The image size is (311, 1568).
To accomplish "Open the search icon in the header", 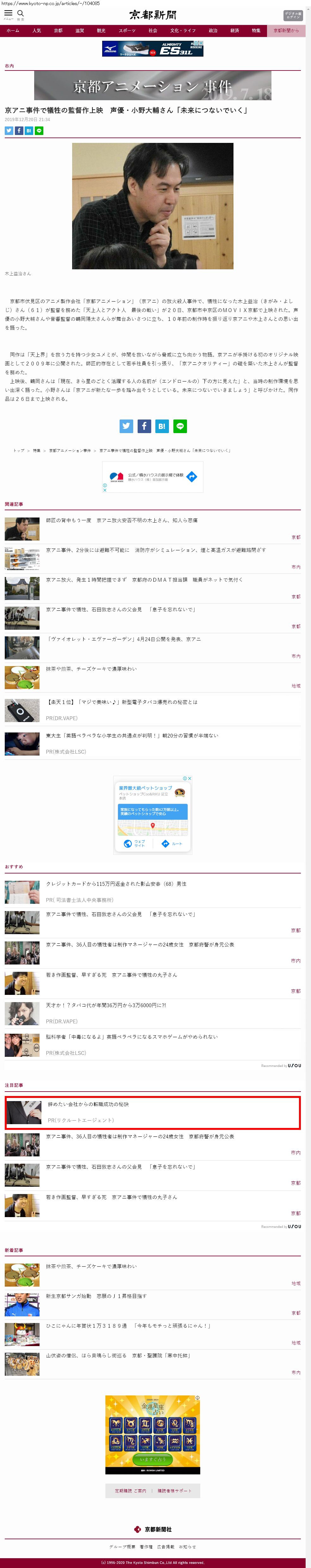I will coord(21,13).
